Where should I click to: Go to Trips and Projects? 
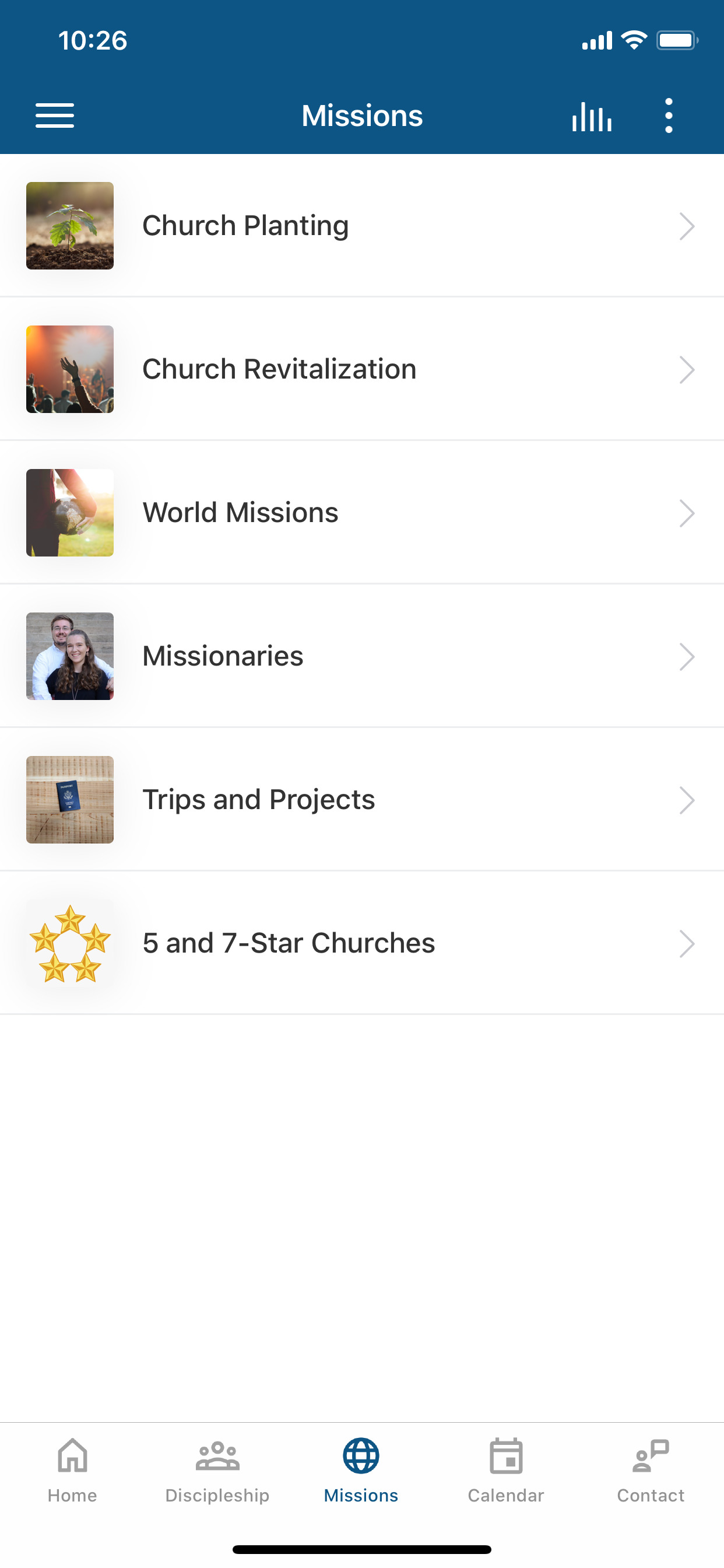tap(362, 800)
